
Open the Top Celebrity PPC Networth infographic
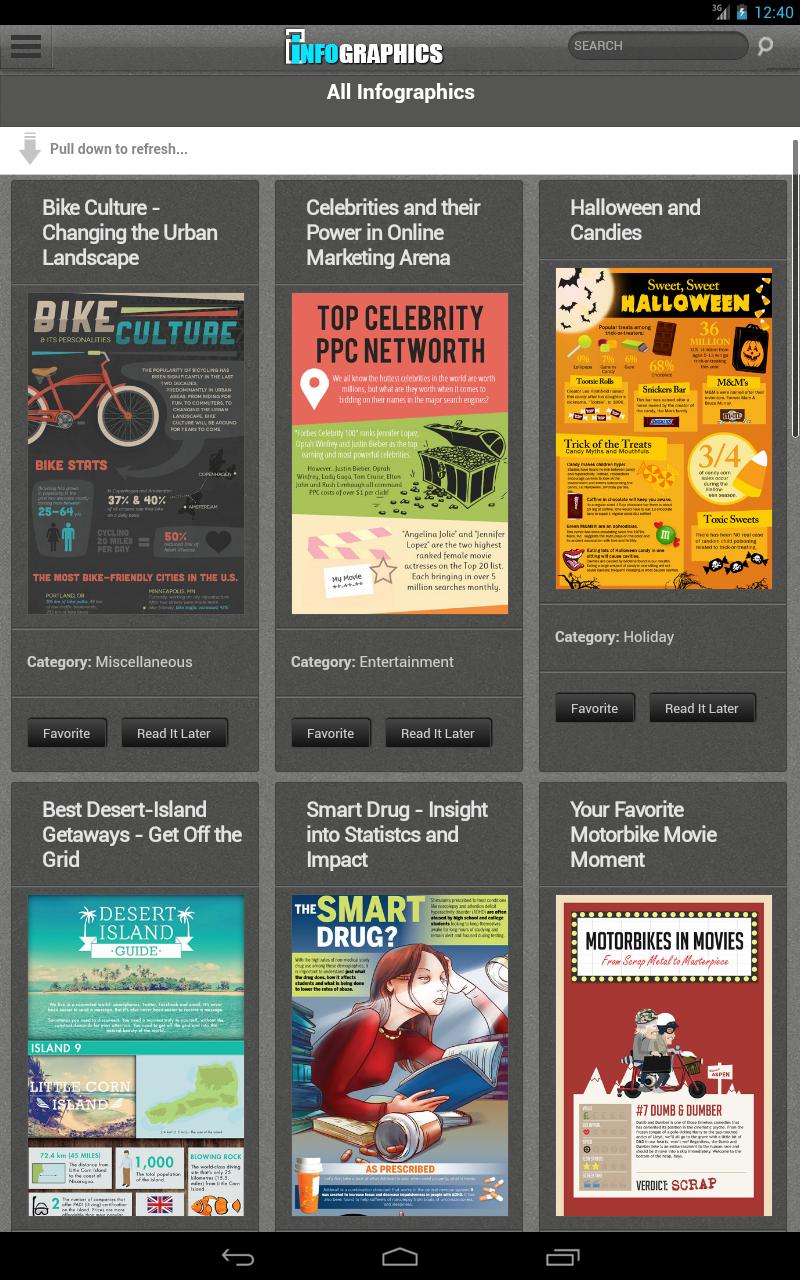click(400, 453)
